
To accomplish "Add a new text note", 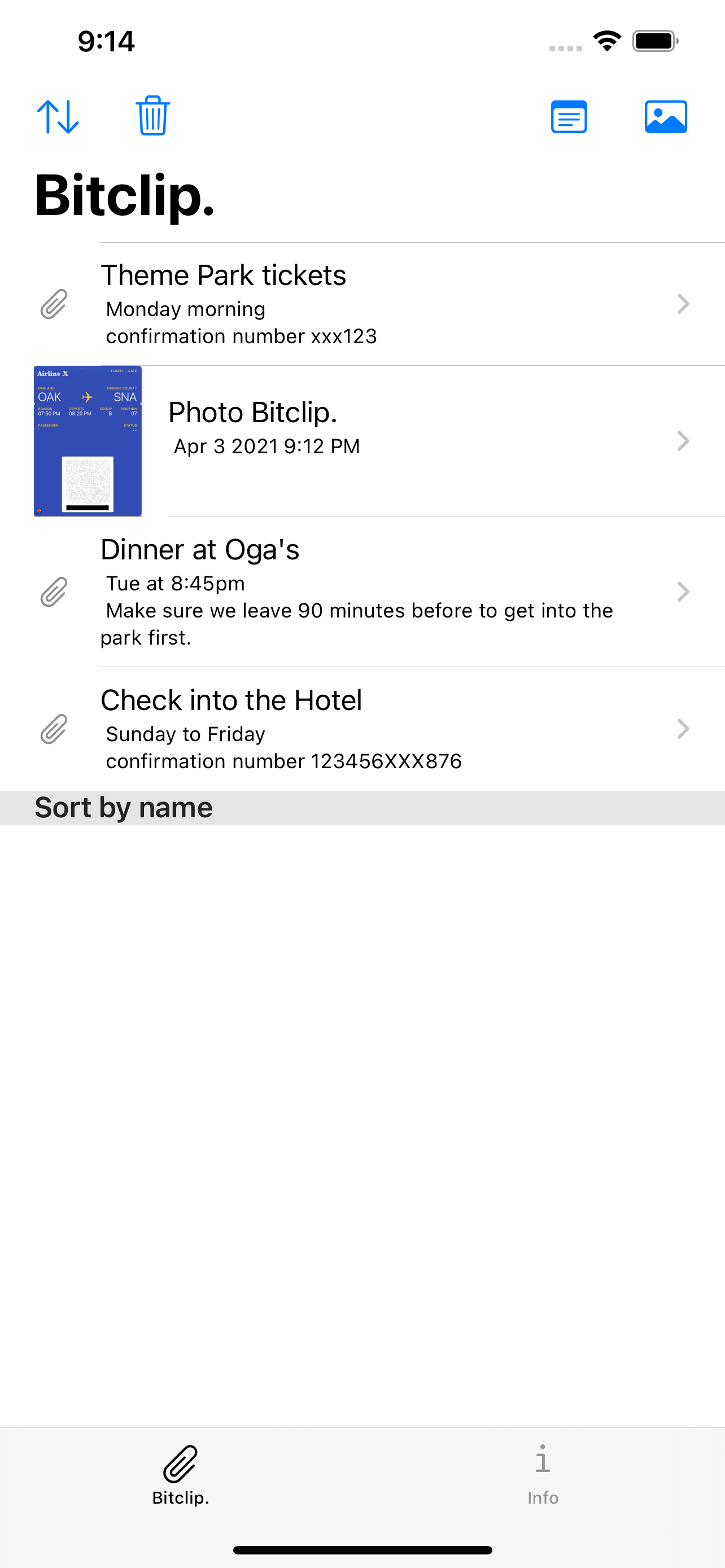I will [569, 116].
